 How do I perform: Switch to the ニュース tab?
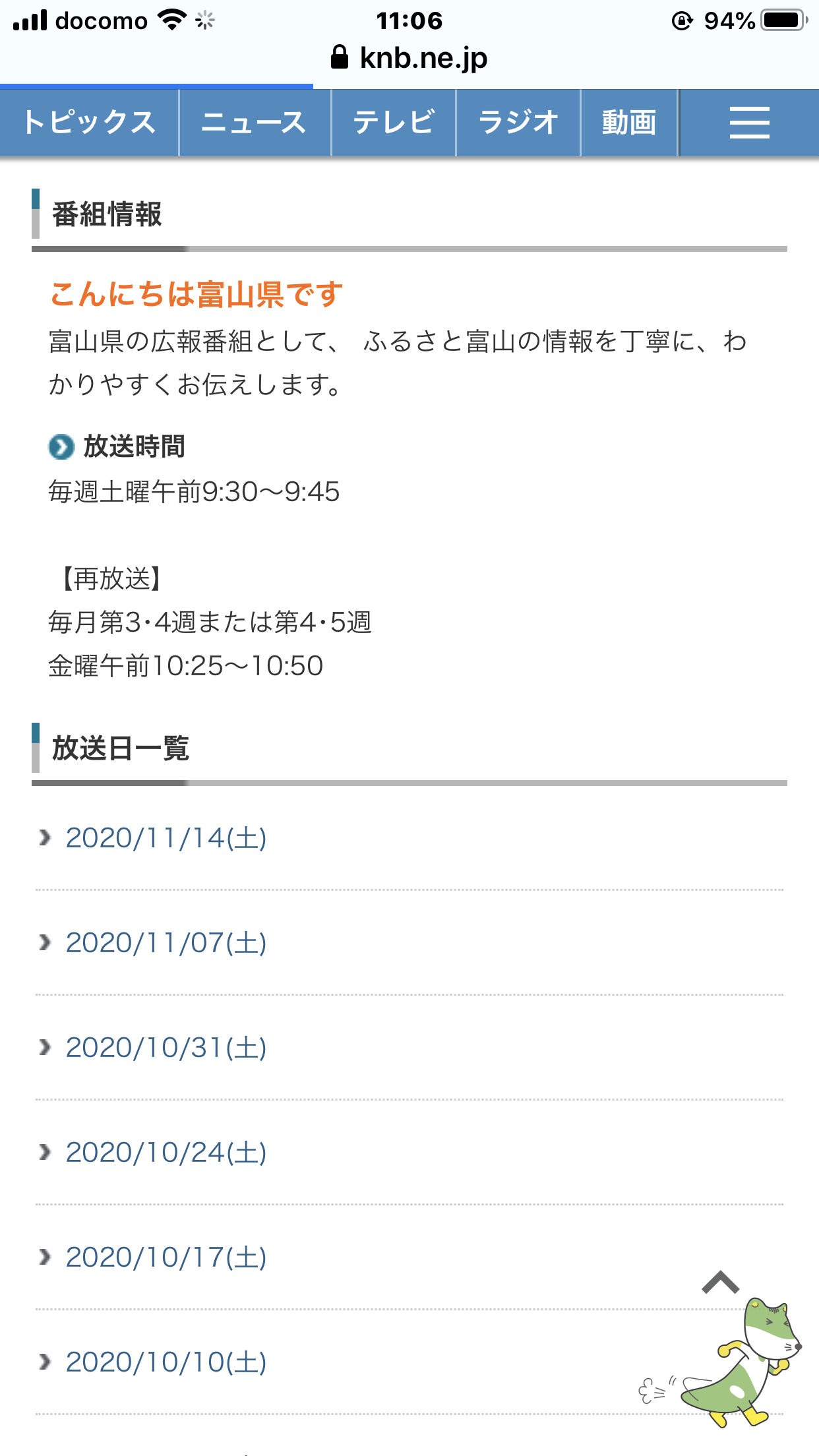pyautogui.click(x=255, y=123)
